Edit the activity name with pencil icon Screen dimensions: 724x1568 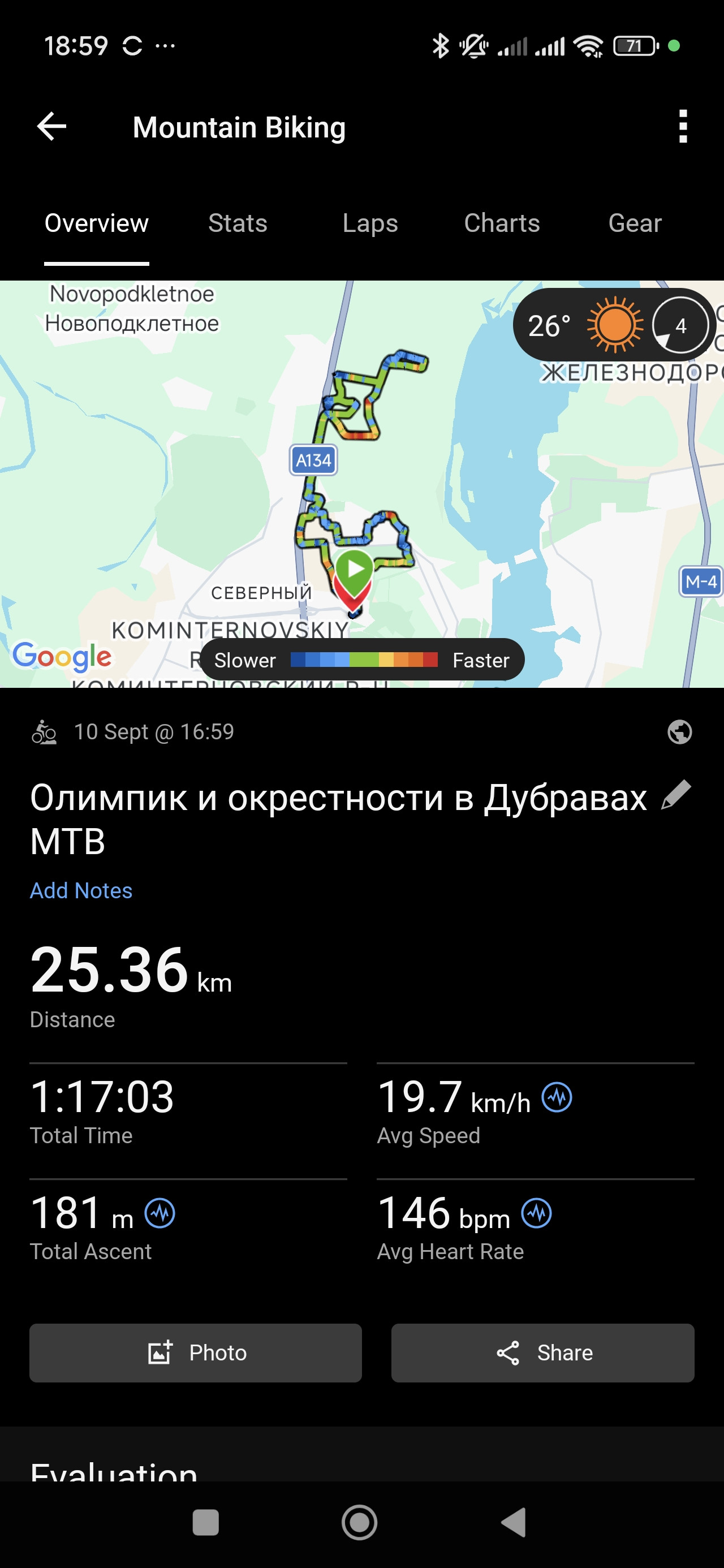676,795
